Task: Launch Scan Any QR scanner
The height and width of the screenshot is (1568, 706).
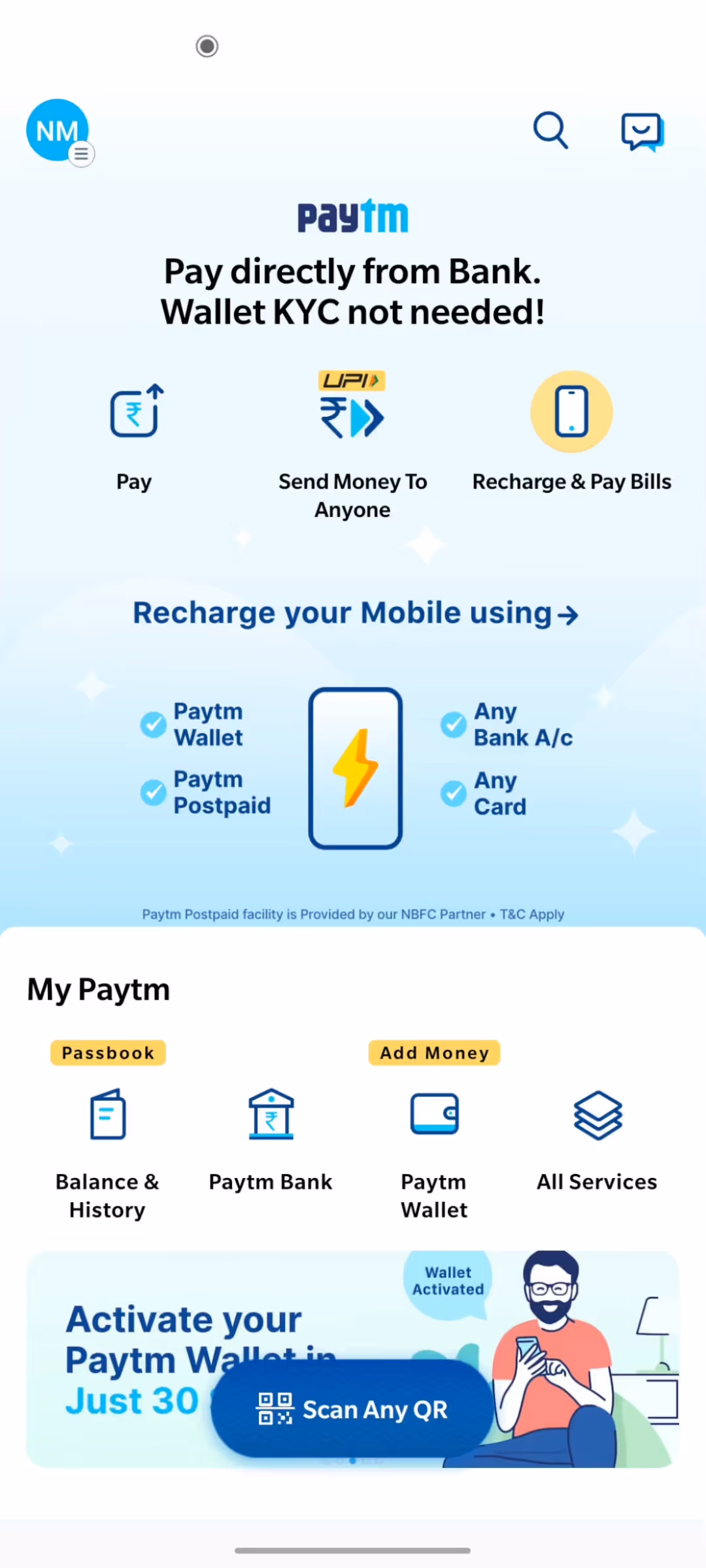Action: (x=352, y=1409)
